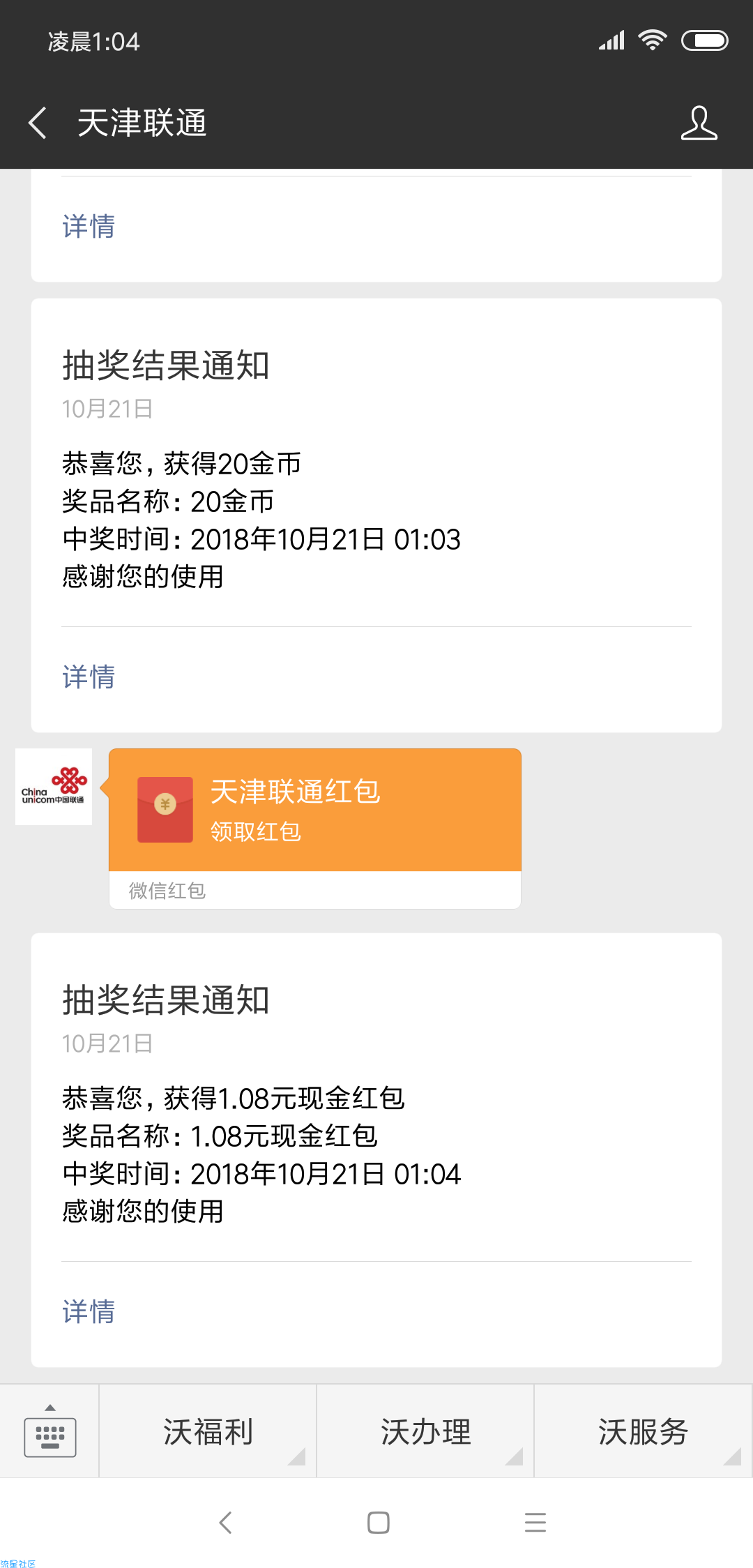Open the 天津联通 account profile icon

699,123
